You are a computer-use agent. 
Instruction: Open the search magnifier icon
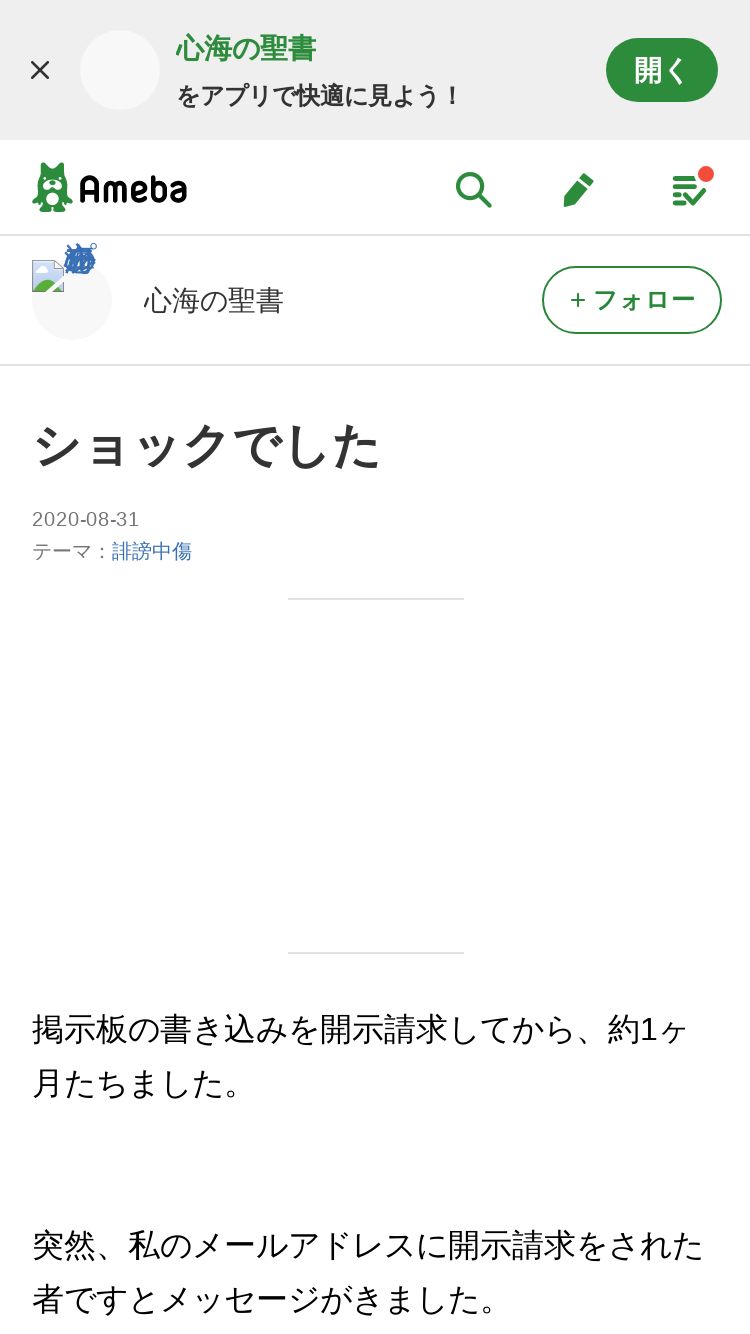pyautogui.click(x=473, y=189)
